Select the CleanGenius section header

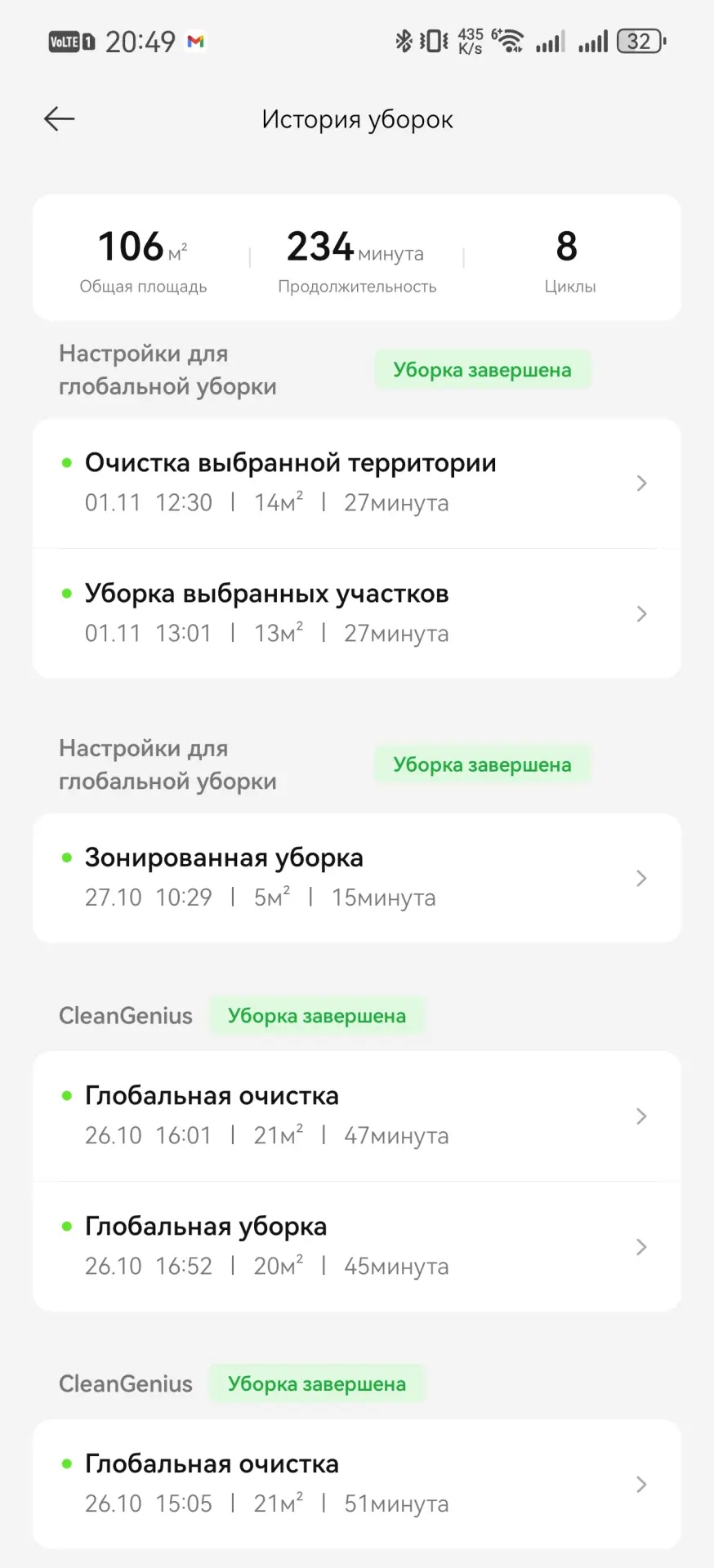[x=125, y=1015]
